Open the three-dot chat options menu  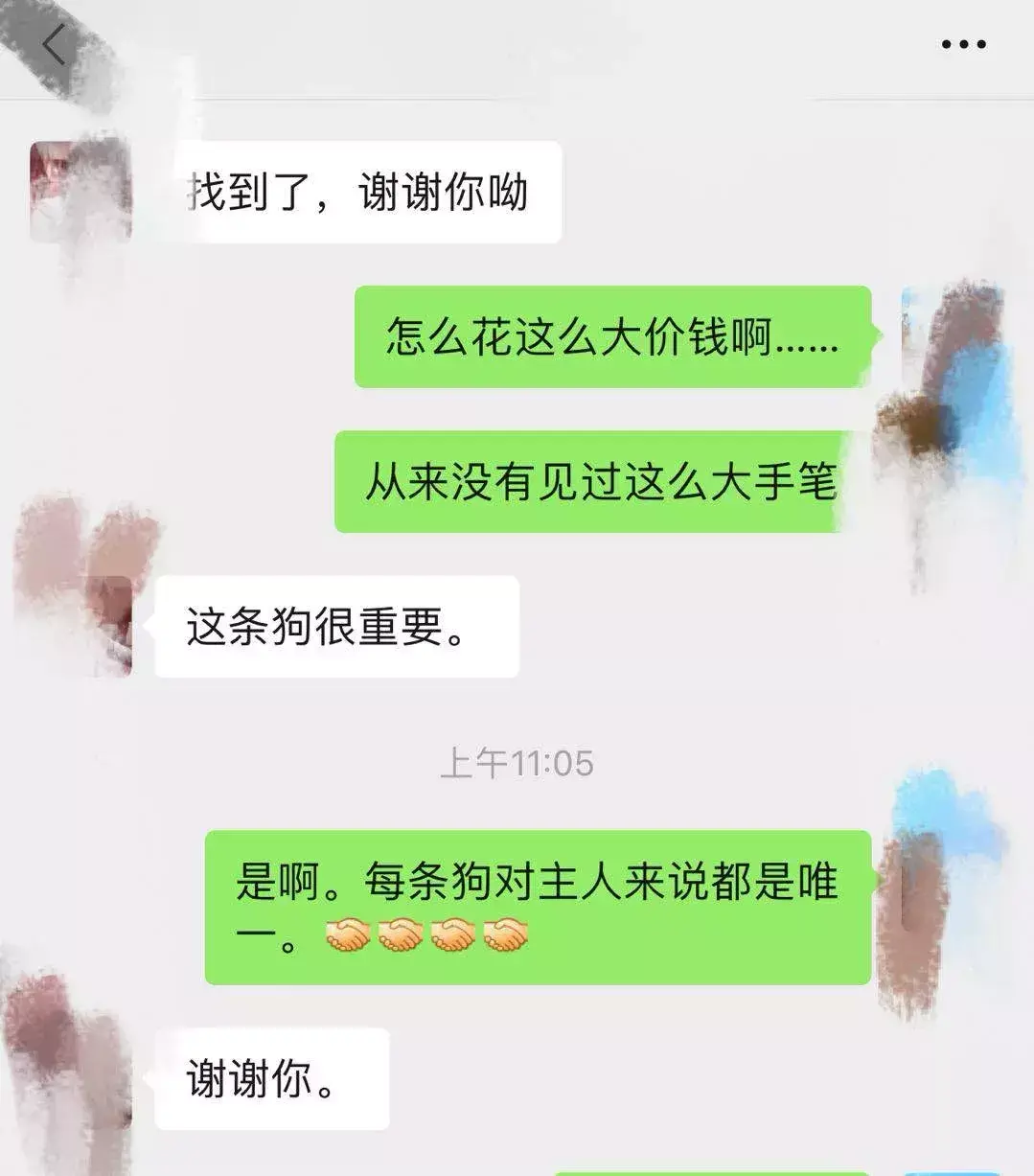(x=963, y=44)
